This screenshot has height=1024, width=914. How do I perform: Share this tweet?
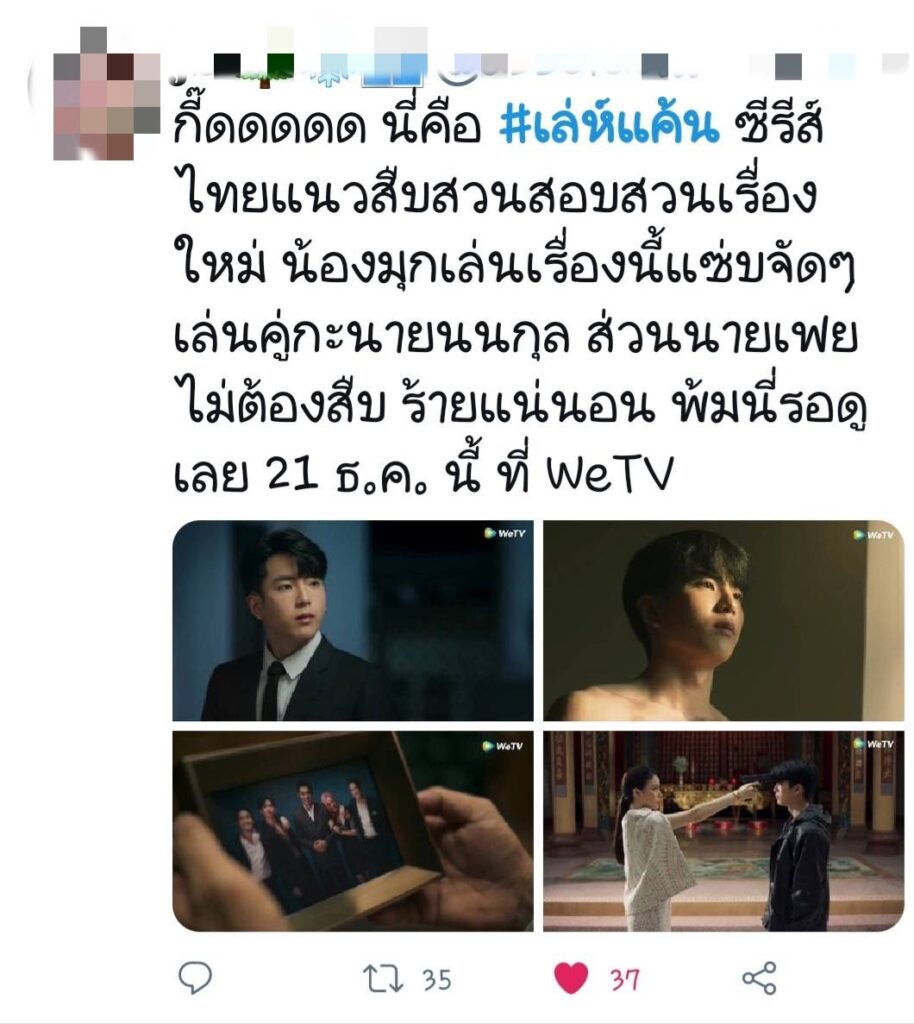[x=759, y=978]
